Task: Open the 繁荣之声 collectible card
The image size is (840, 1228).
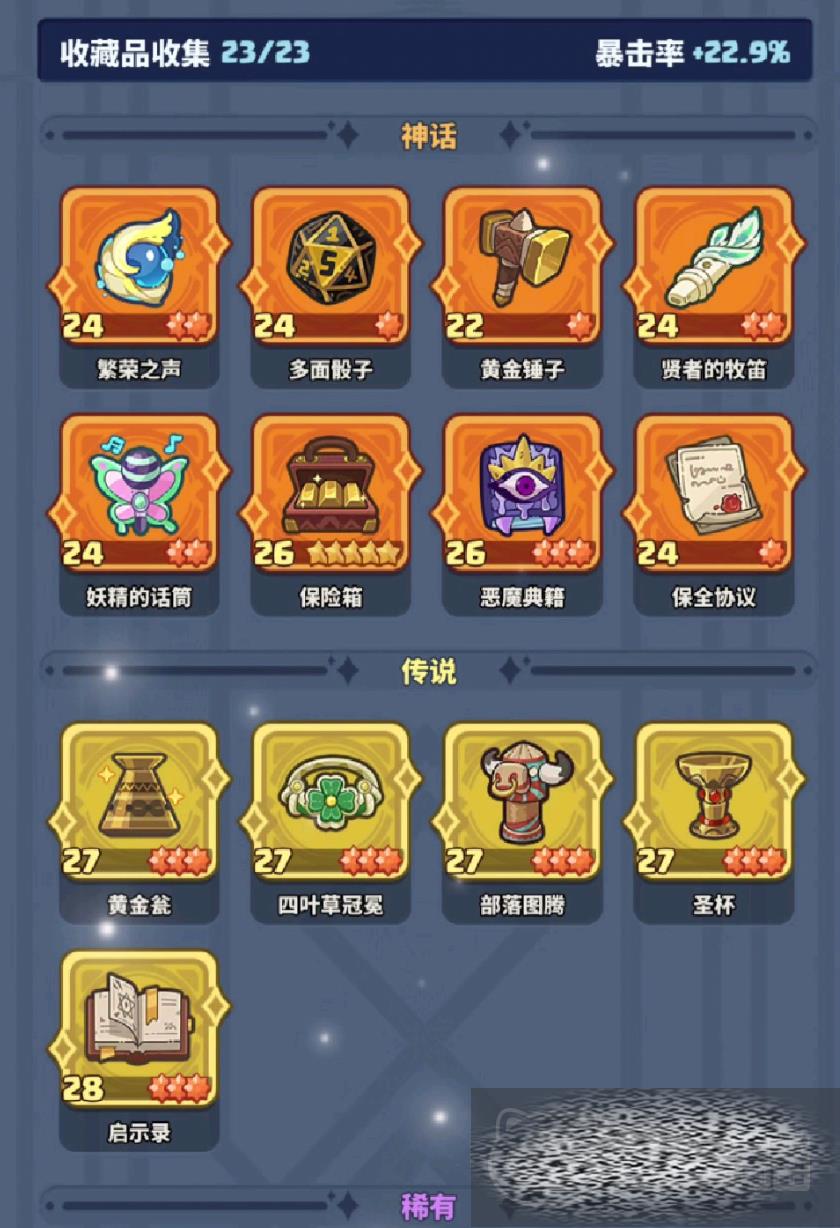Action: tap(139, 266)
